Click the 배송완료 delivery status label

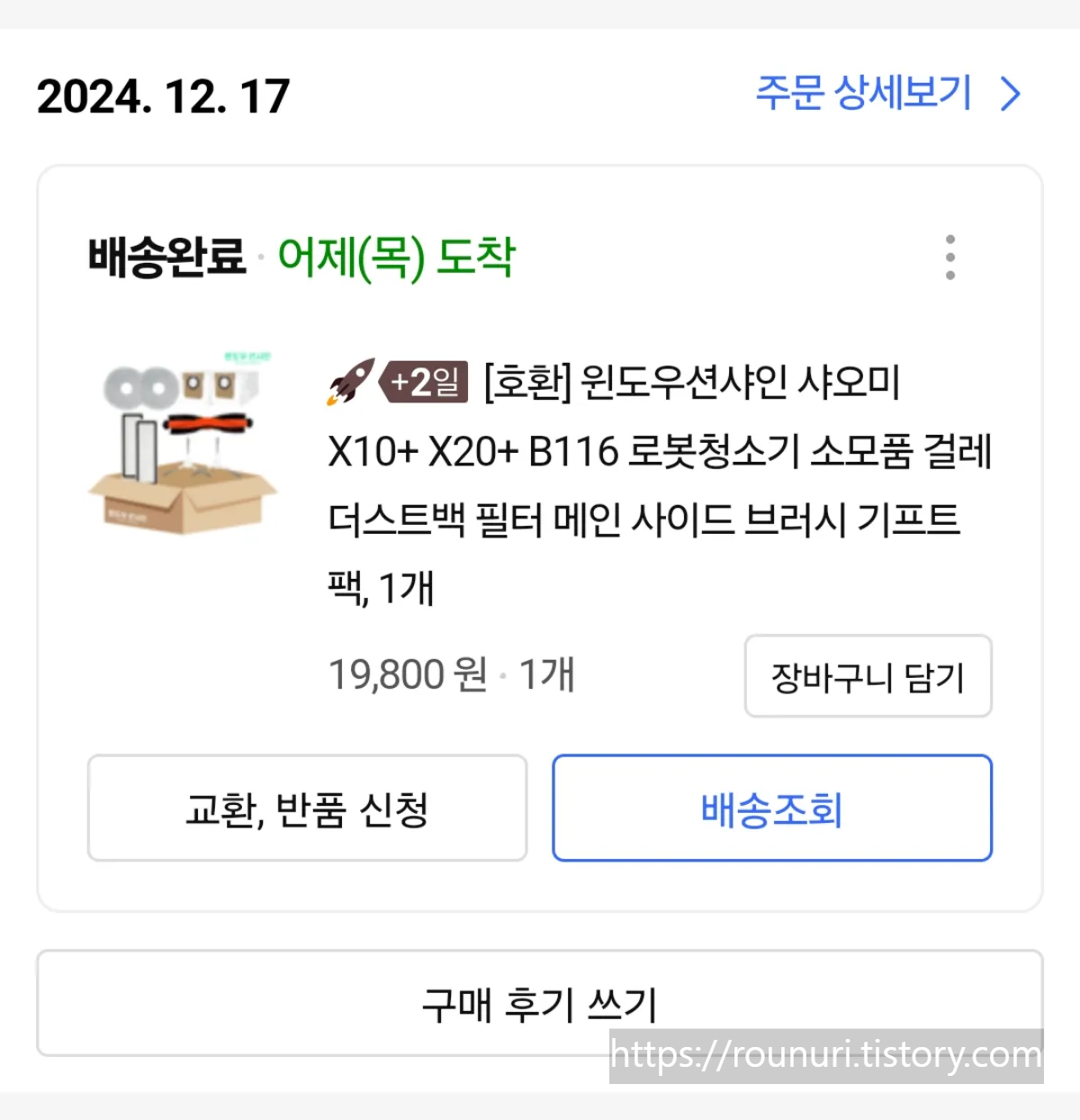pyautogui.click(x=164, y=256)
